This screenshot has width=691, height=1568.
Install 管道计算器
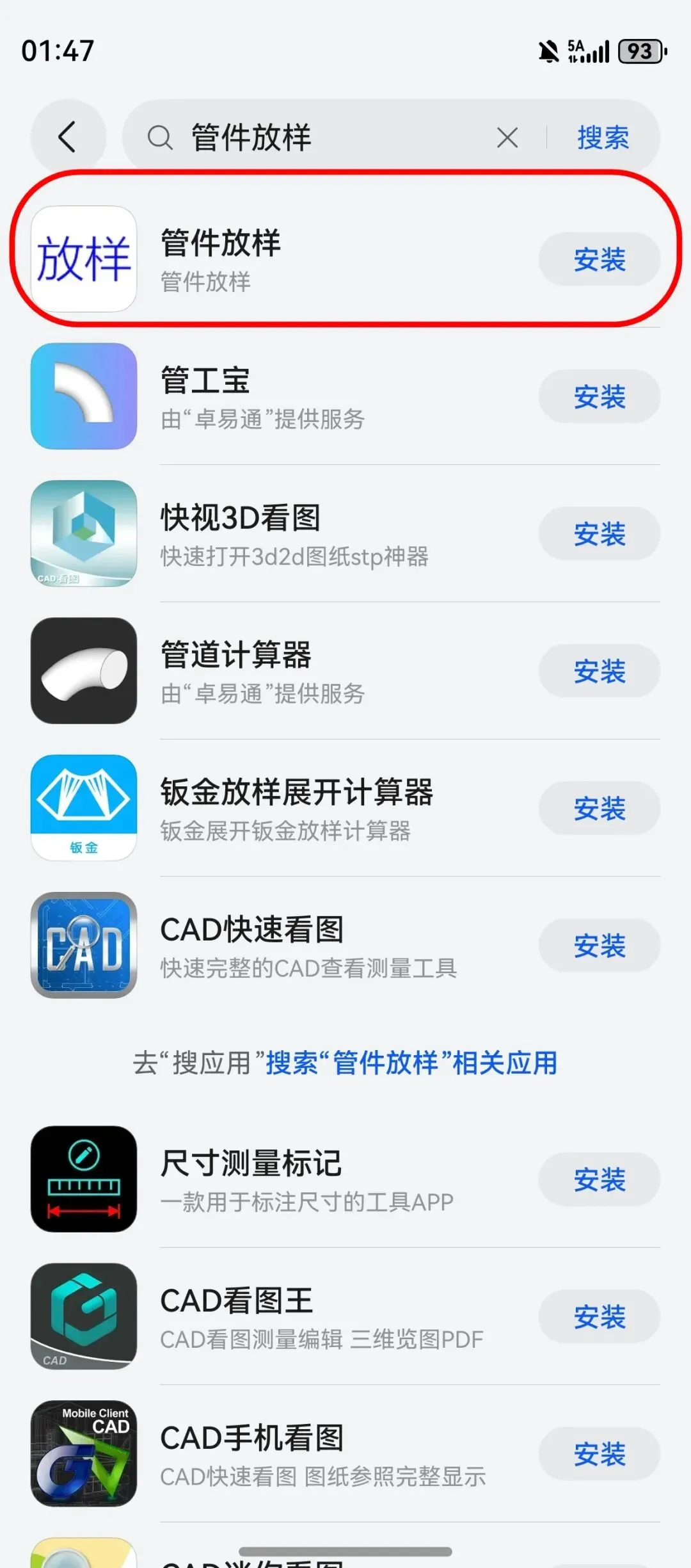click(x=599, y=671)
